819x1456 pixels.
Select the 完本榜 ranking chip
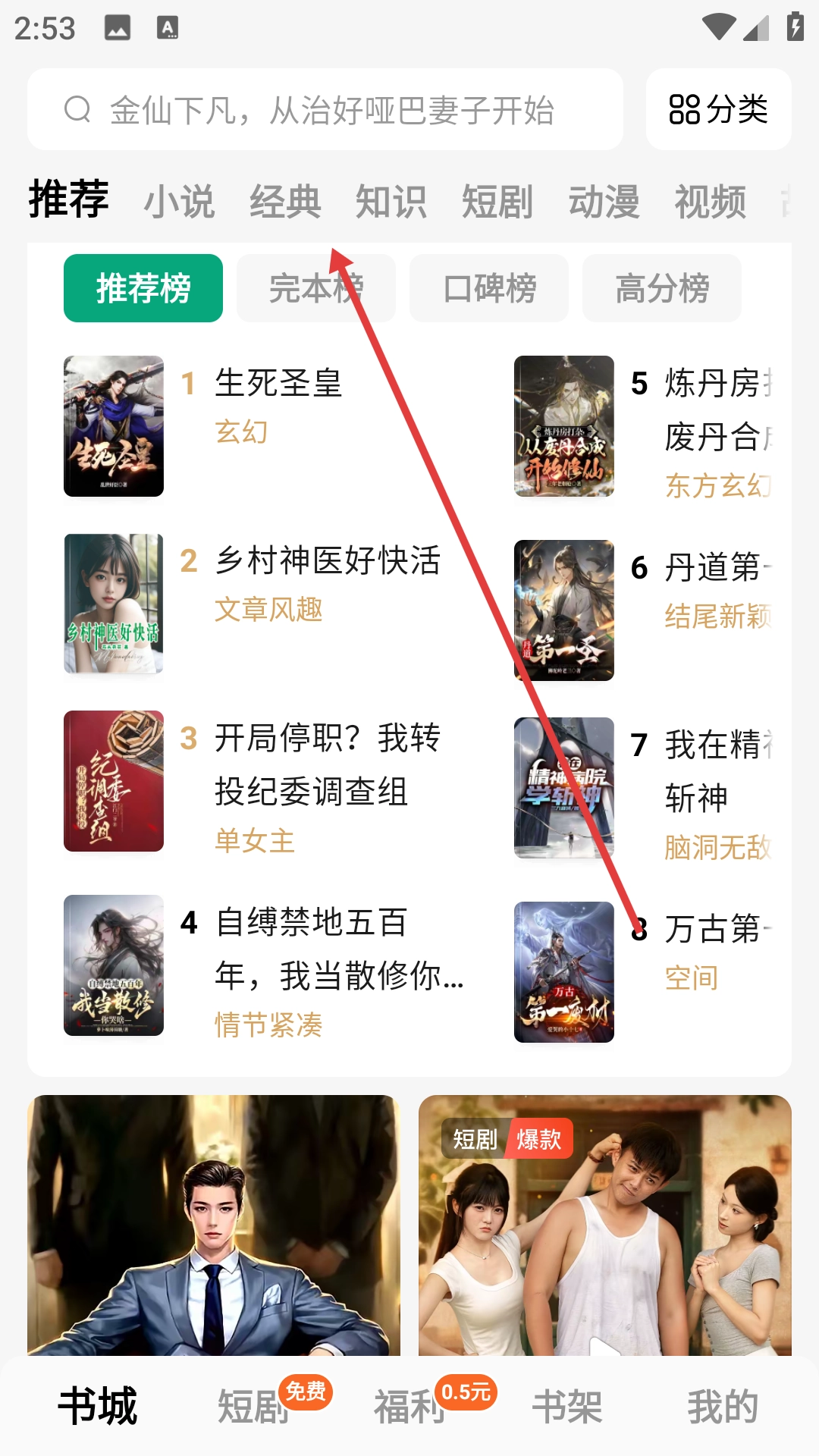(316, 288)
